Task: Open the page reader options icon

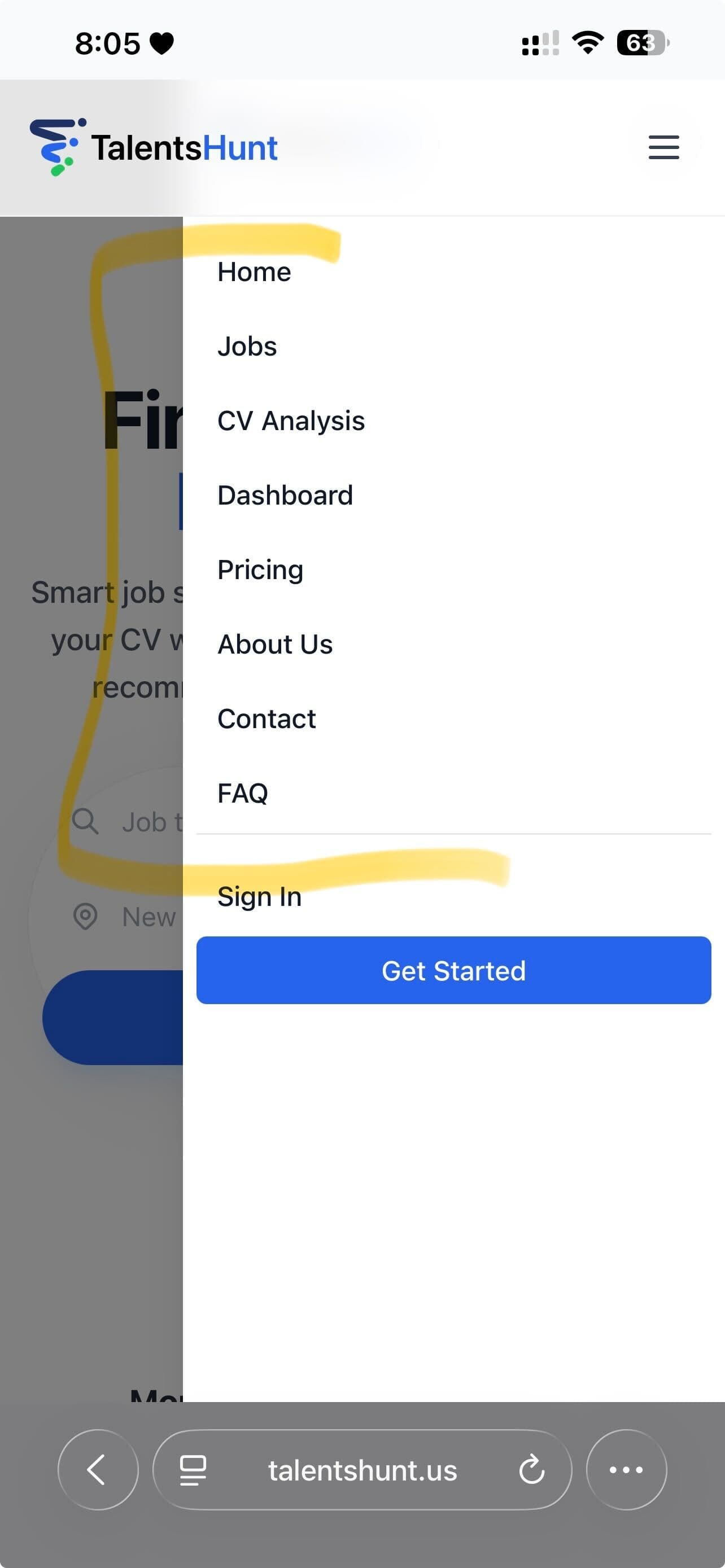Action: pyautogui.click(x=193, y=1470)
